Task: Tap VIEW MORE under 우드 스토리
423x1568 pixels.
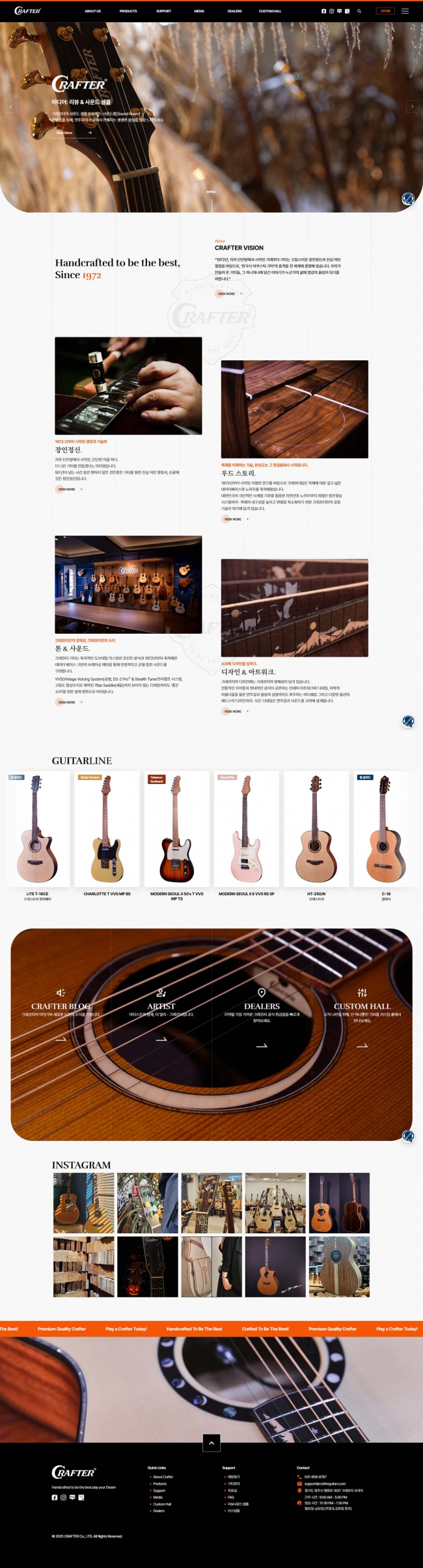Action: (x=234, y=519)
